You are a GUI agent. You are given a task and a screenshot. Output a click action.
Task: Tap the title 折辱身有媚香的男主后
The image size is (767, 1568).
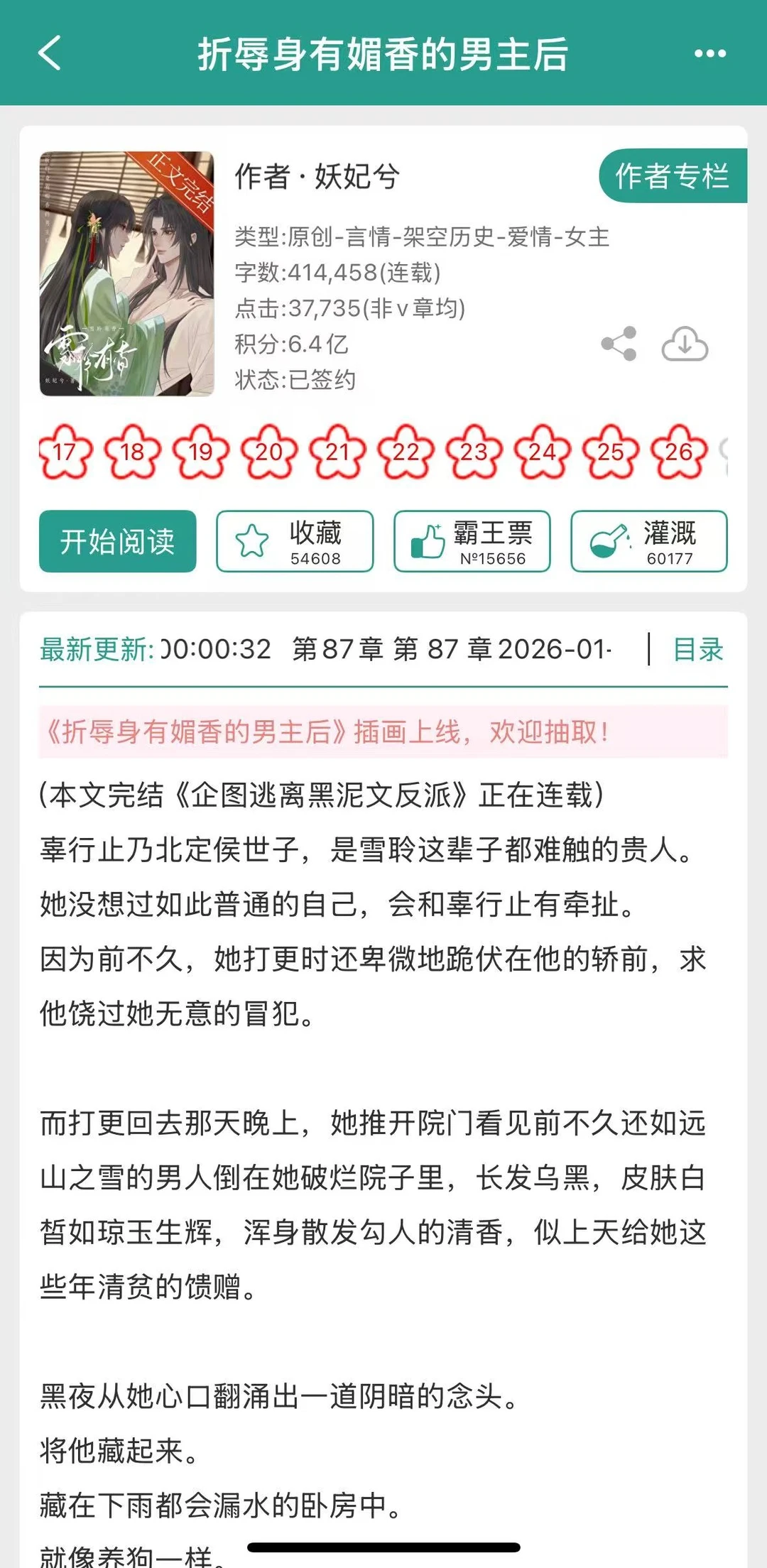coord(383,53)
